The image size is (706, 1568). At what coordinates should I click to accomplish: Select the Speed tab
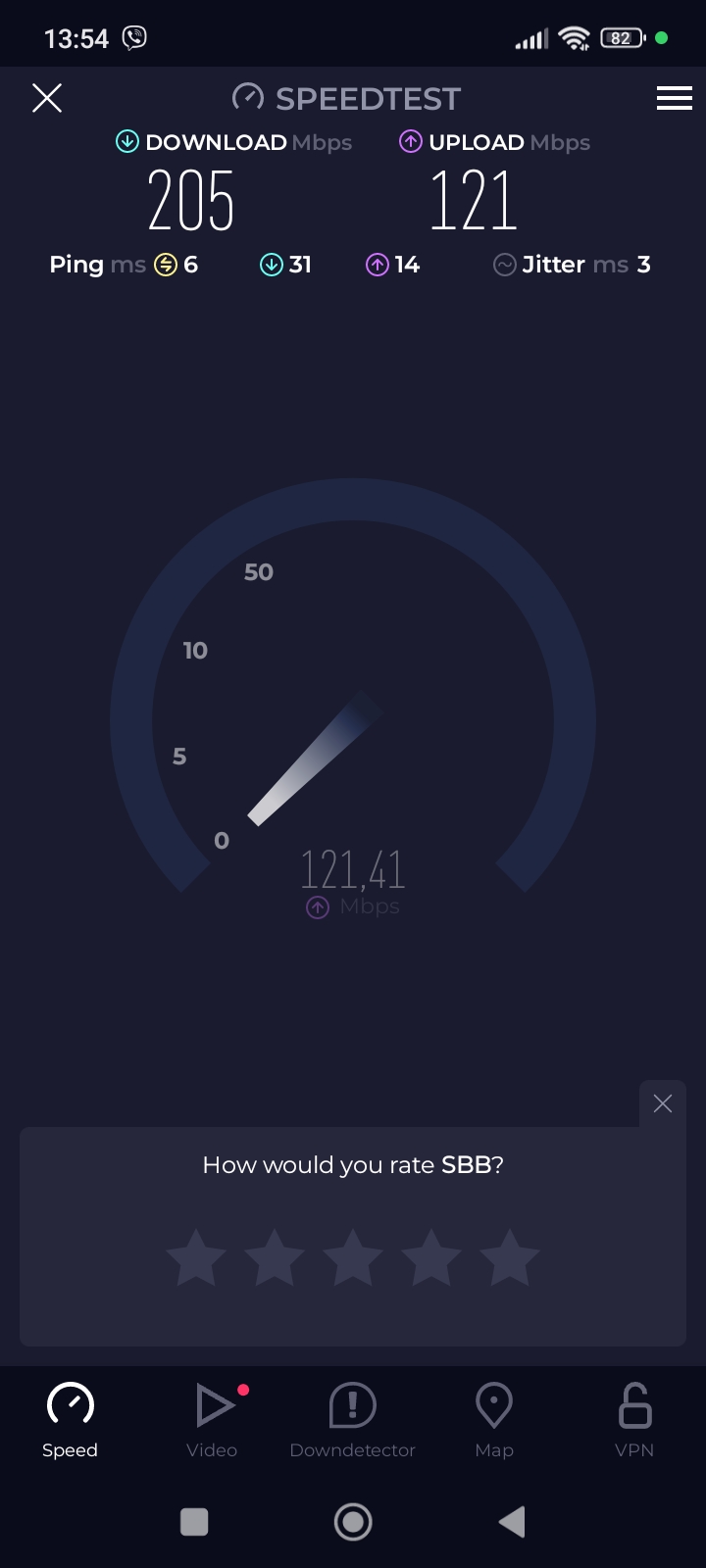[x=70, y=1419]
